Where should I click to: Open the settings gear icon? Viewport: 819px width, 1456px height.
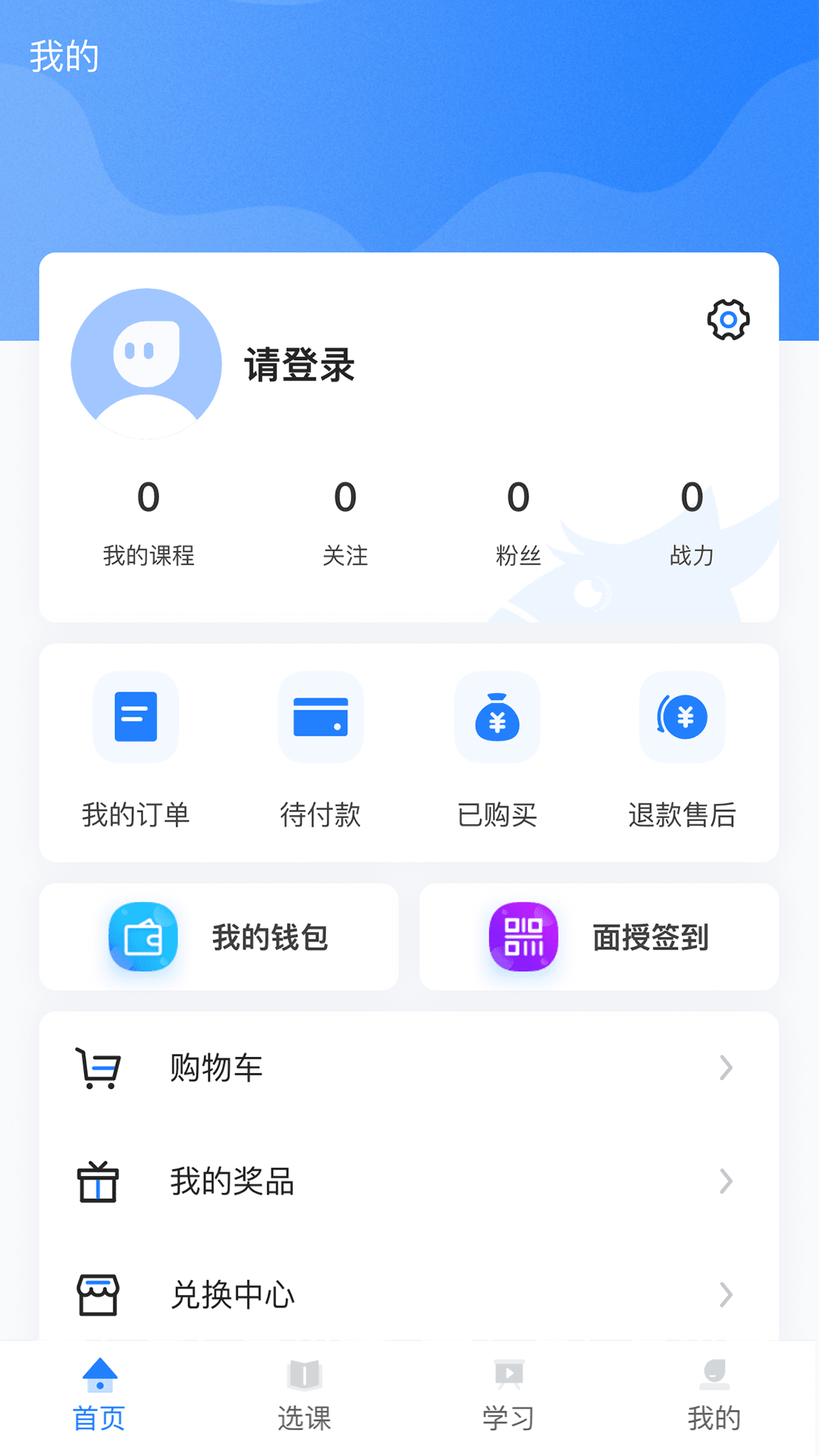tap(727, 319)
